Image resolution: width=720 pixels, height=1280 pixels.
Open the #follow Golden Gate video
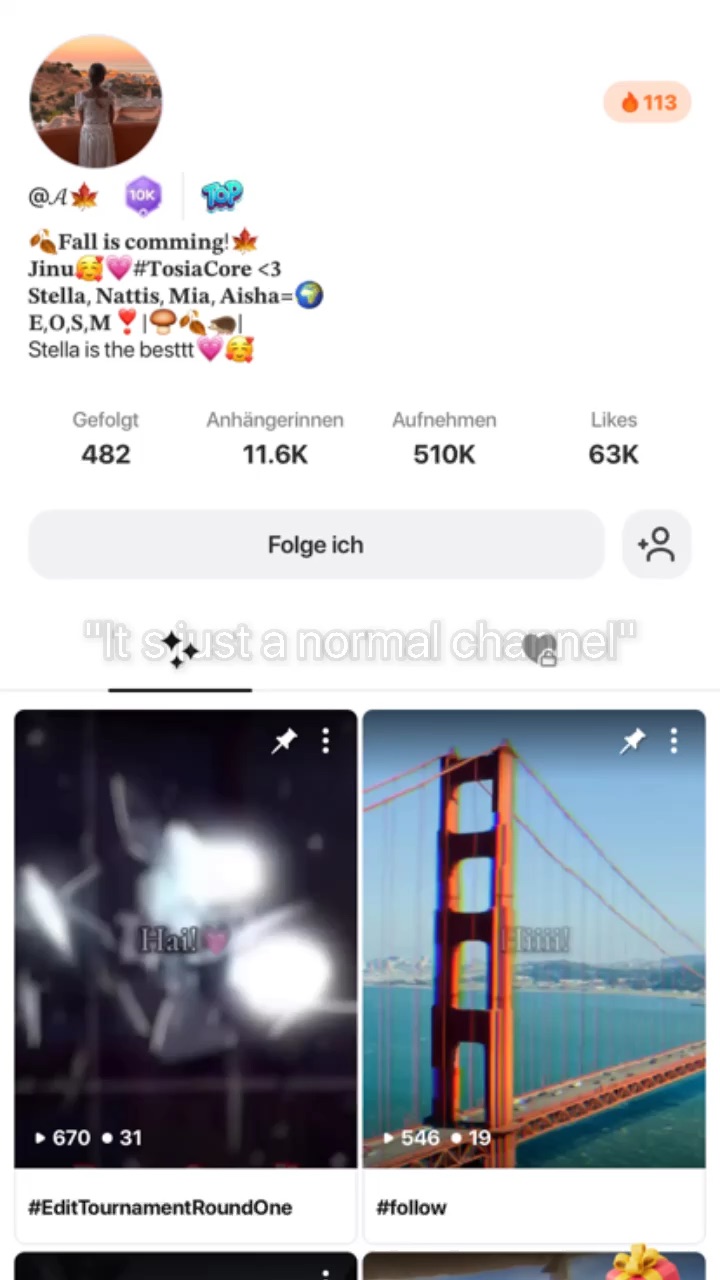533,940
